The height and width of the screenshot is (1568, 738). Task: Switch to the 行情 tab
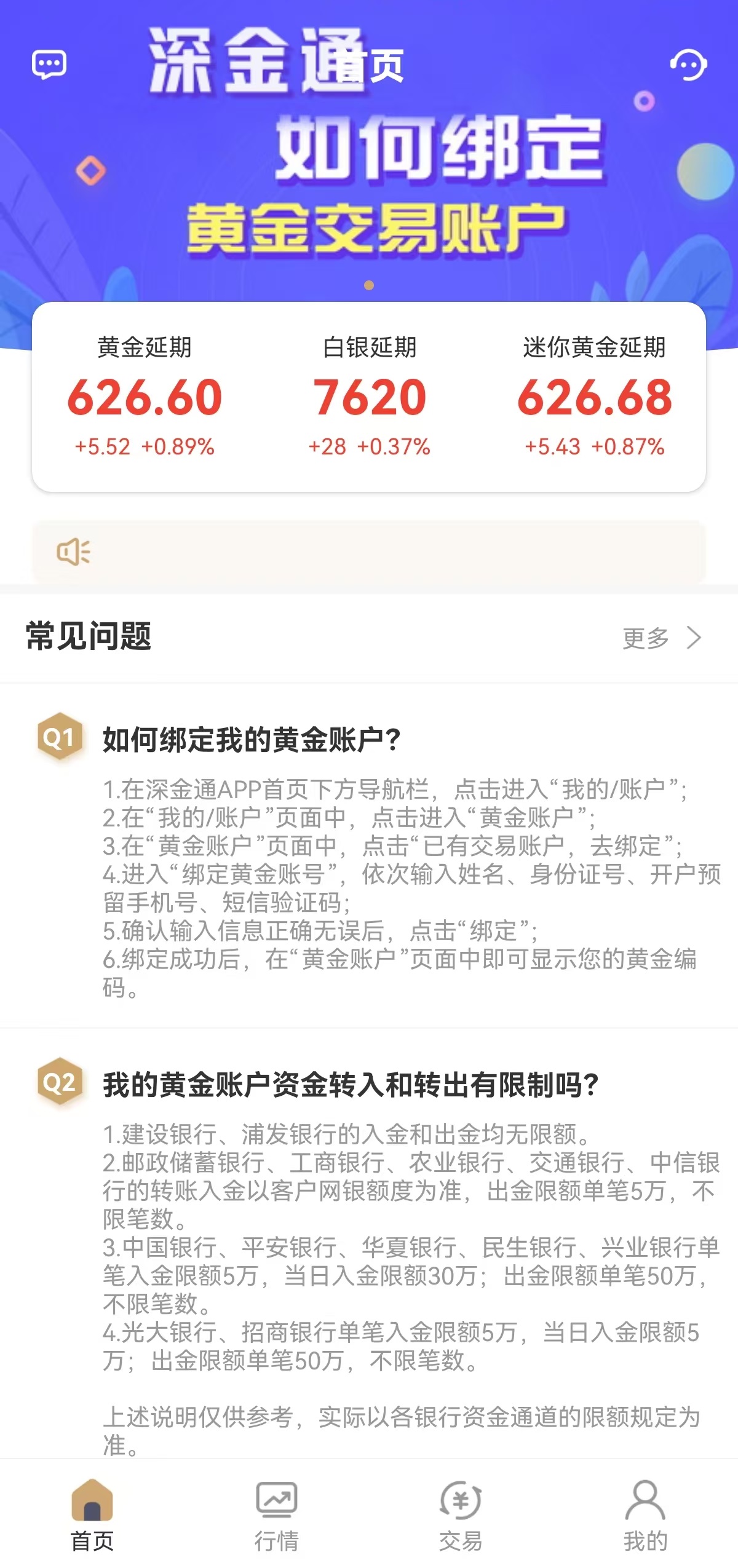[276, 1515]
